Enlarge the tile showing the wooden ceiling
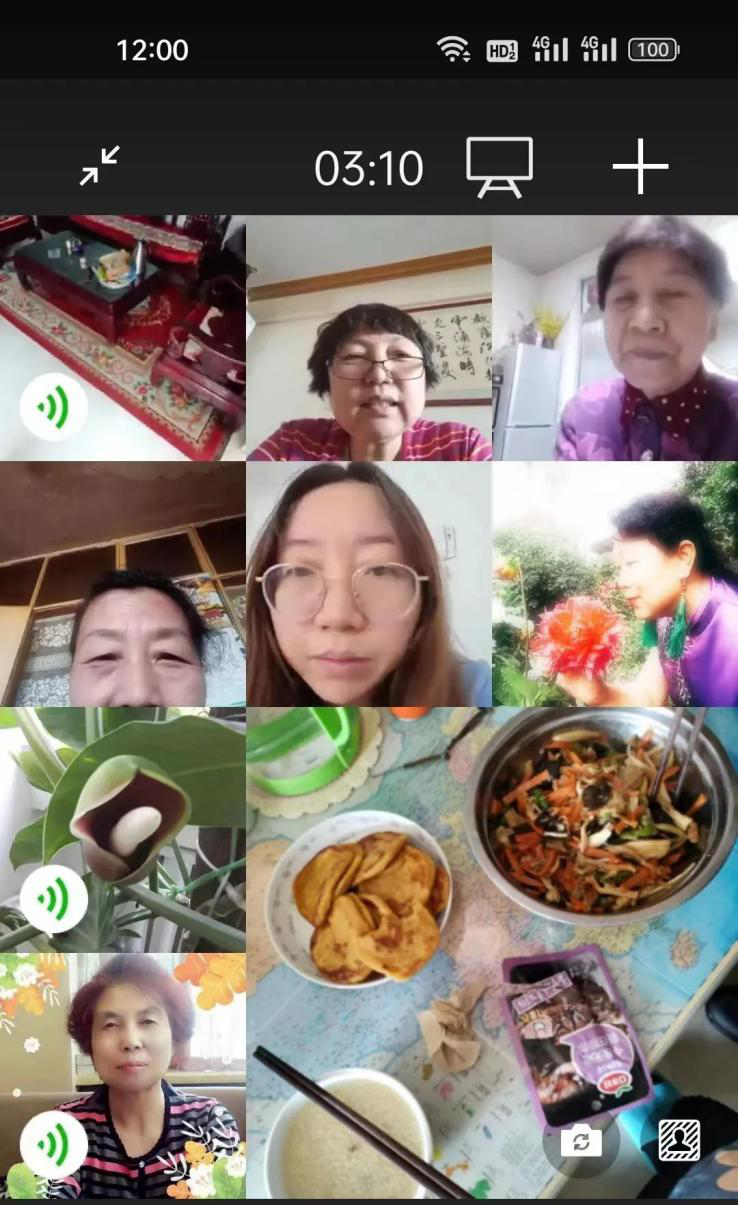 (122, 584)
